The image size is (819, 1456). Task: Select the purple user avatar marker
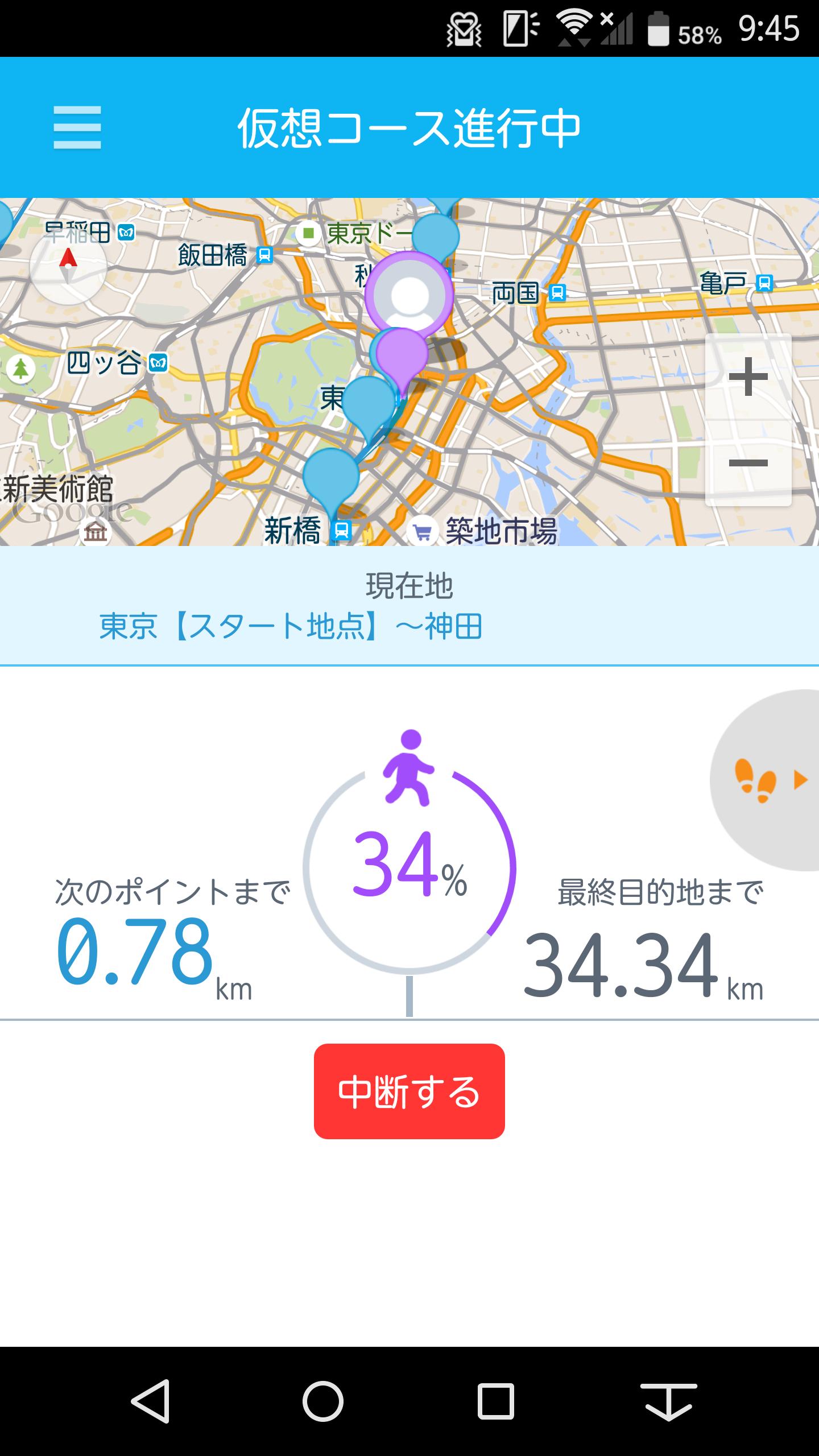408,296
